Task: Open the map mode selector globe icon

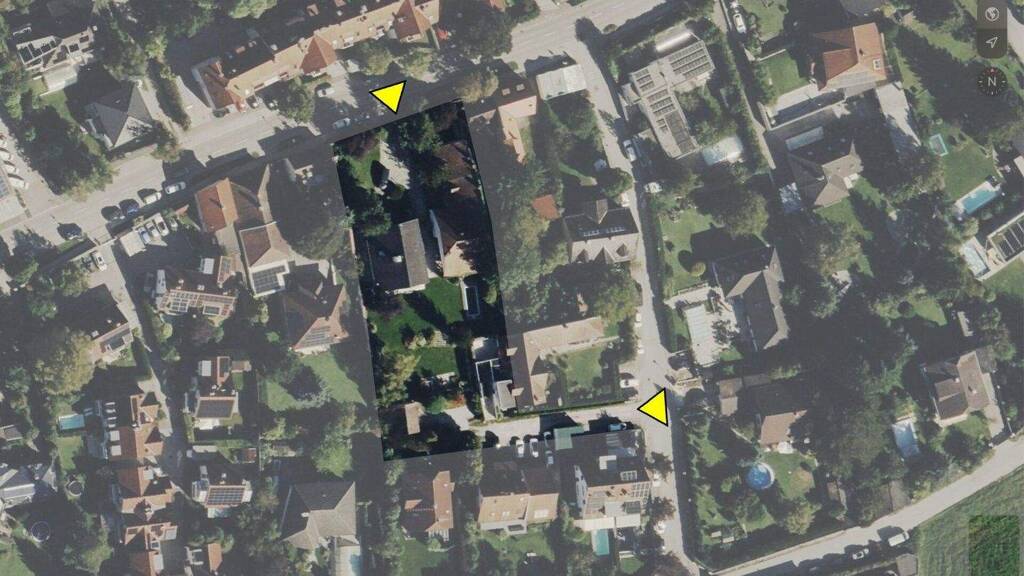Action: tap(991, 14)
